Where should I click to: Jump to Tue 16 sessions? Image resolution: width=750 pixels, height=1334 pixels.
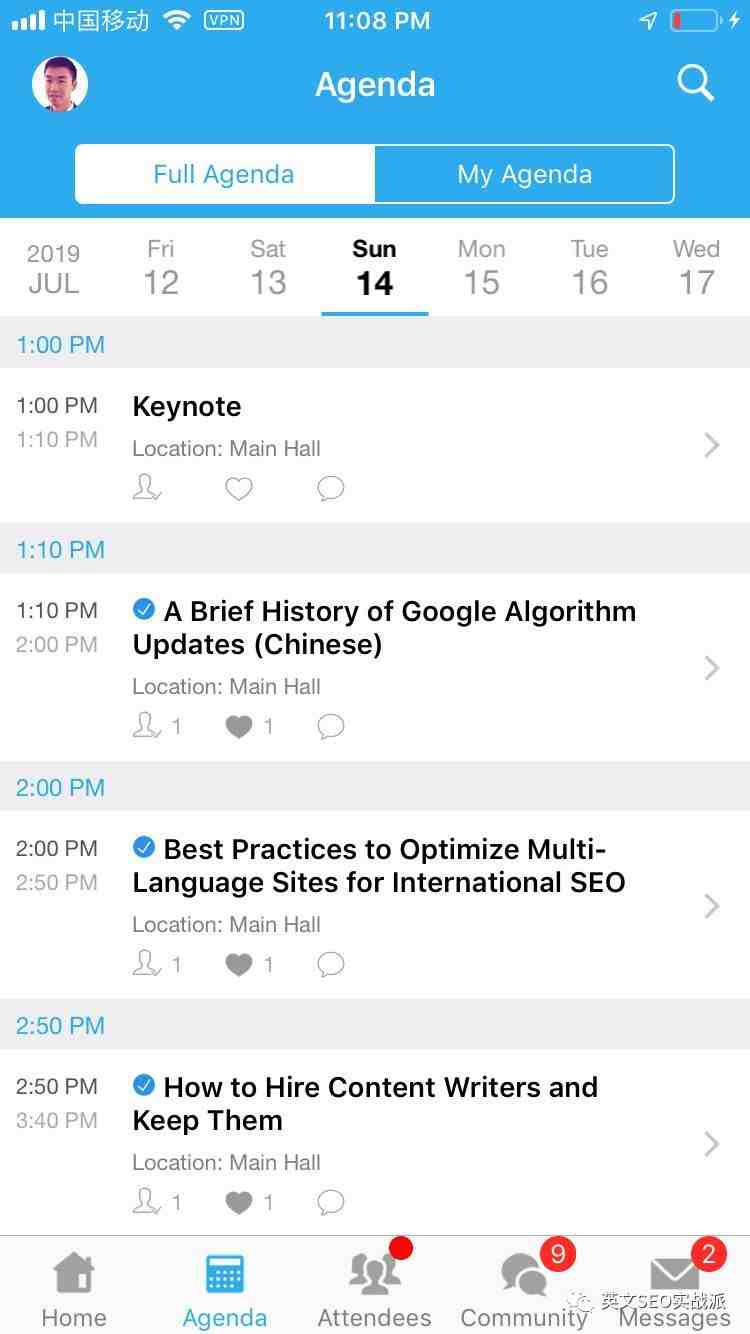tap(589, 267)
